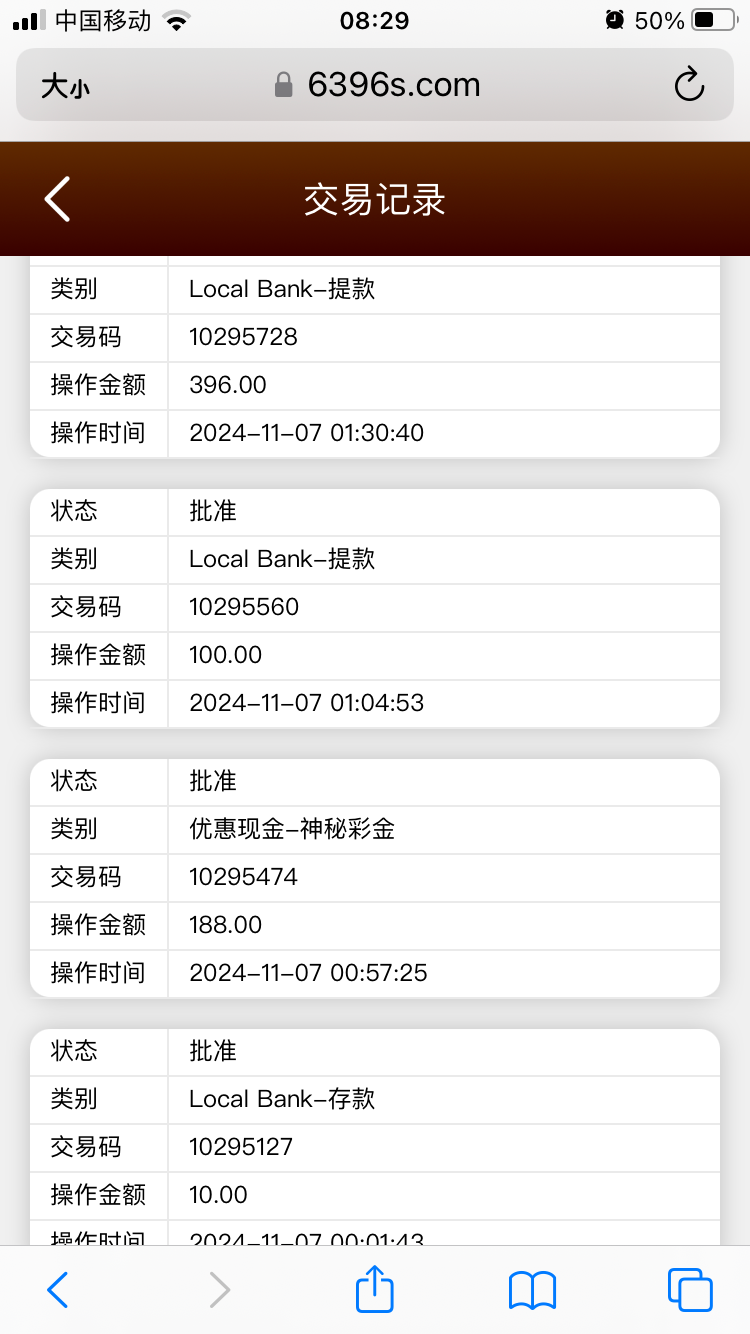Show all open Safari tabs
The image size is (750, 1334).
coord(690,1290)
